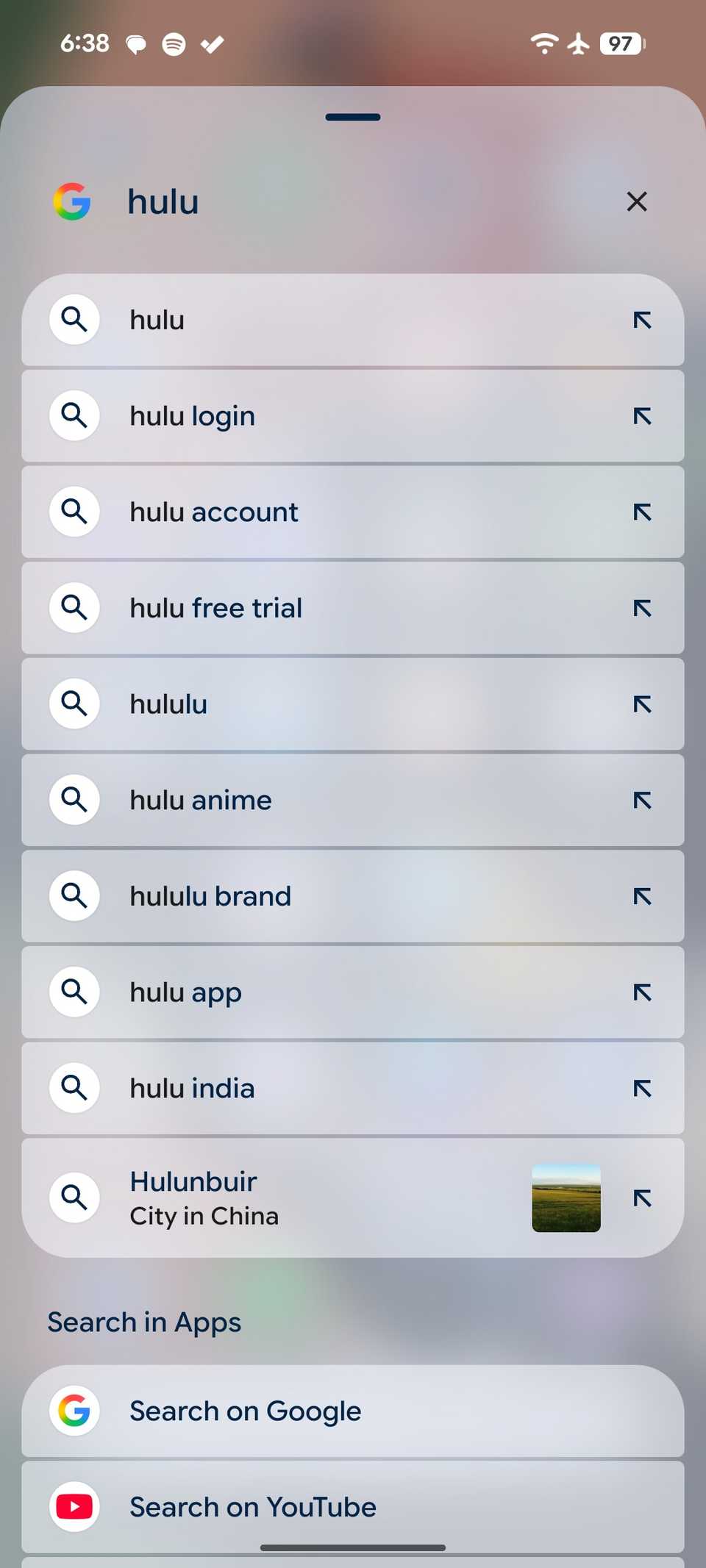Insert hulu login into the search field
Viewport: 706px width, 1568px height.
tap(642, 416)
